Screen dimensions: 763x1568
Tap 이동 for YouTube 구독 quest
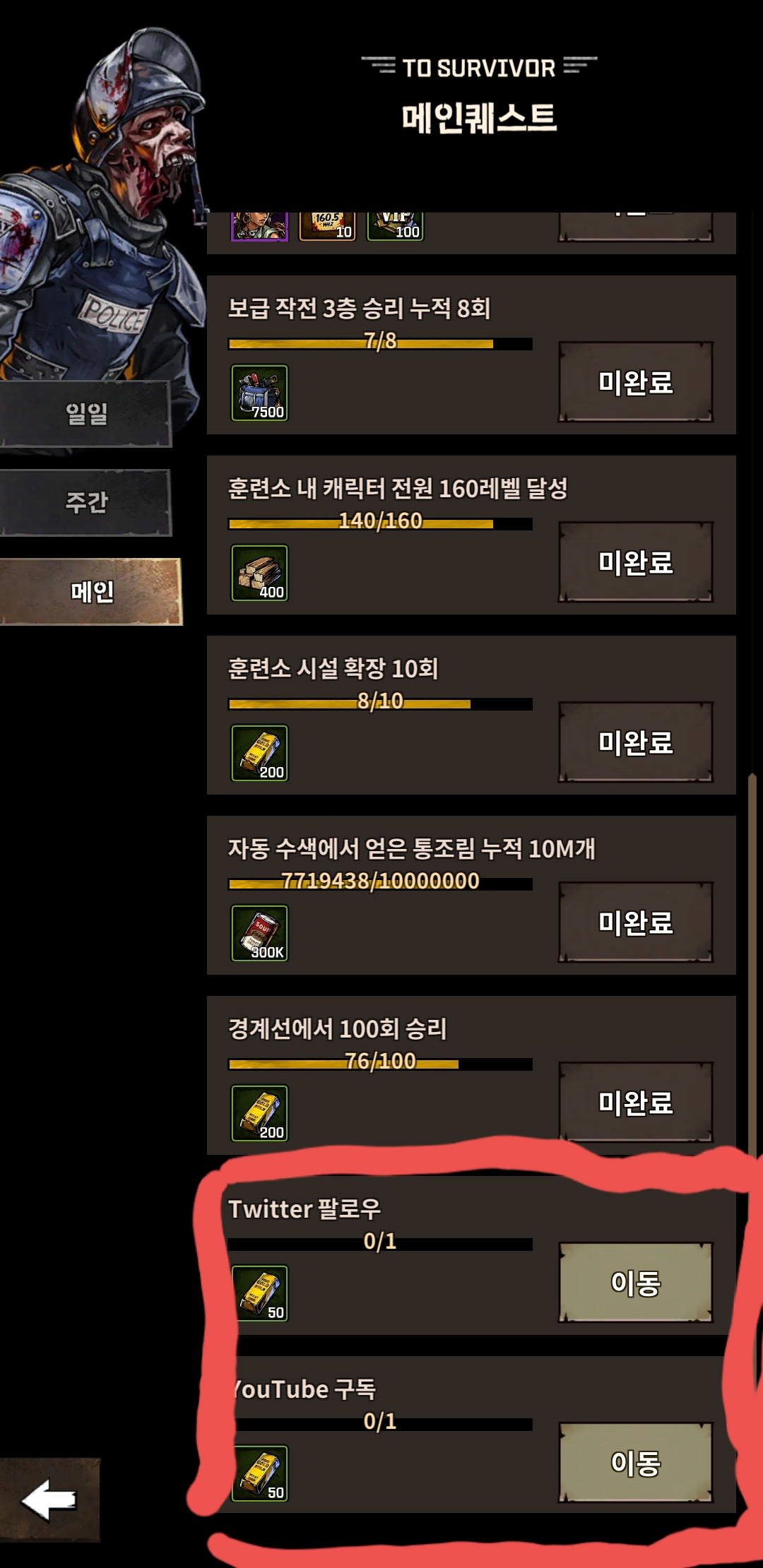click(635, 1463)
